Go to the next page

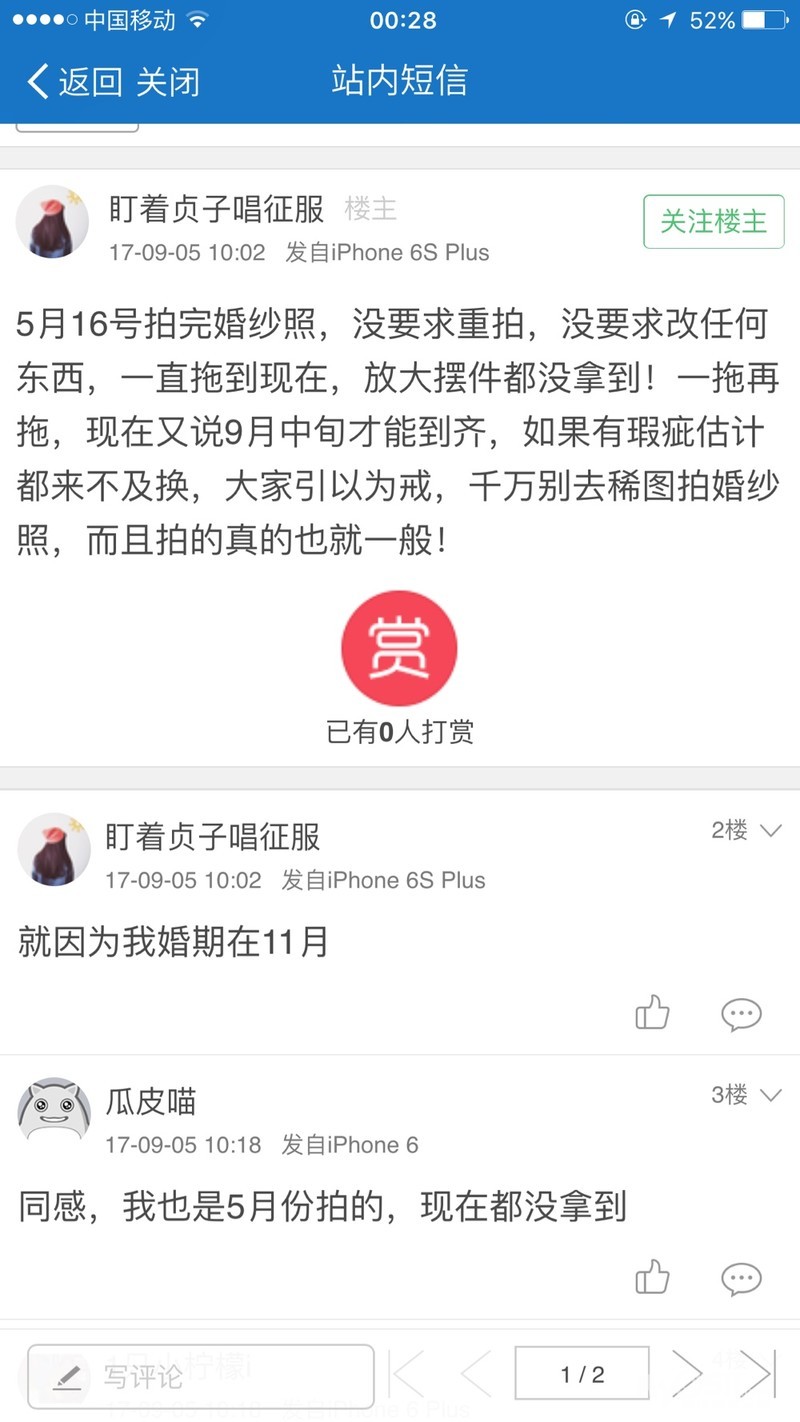coord(686,1375)
